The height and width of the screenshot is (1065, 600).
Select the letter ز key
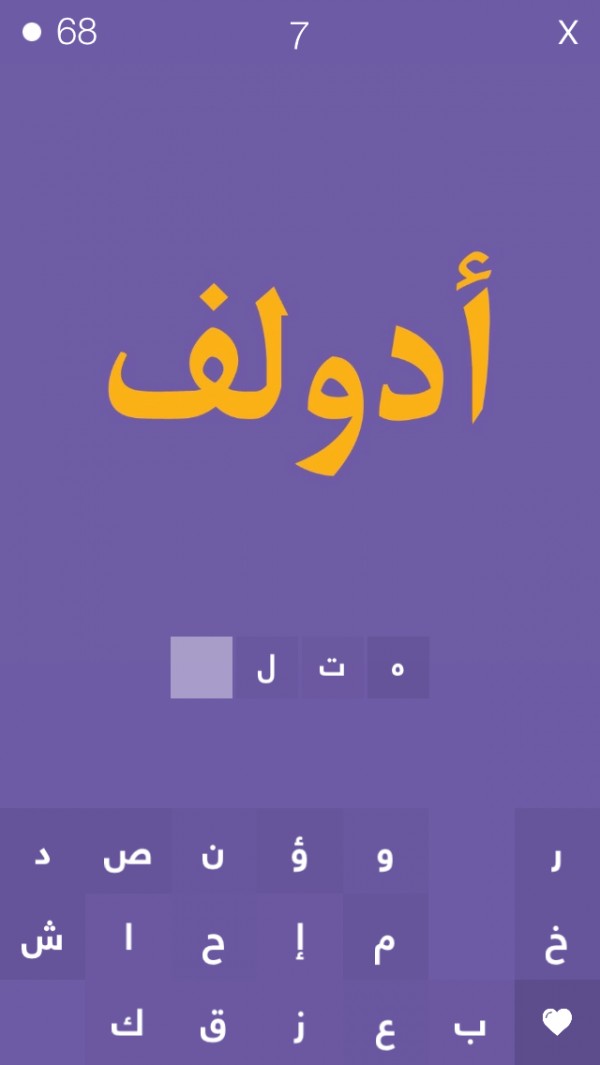coord(300,1022)
